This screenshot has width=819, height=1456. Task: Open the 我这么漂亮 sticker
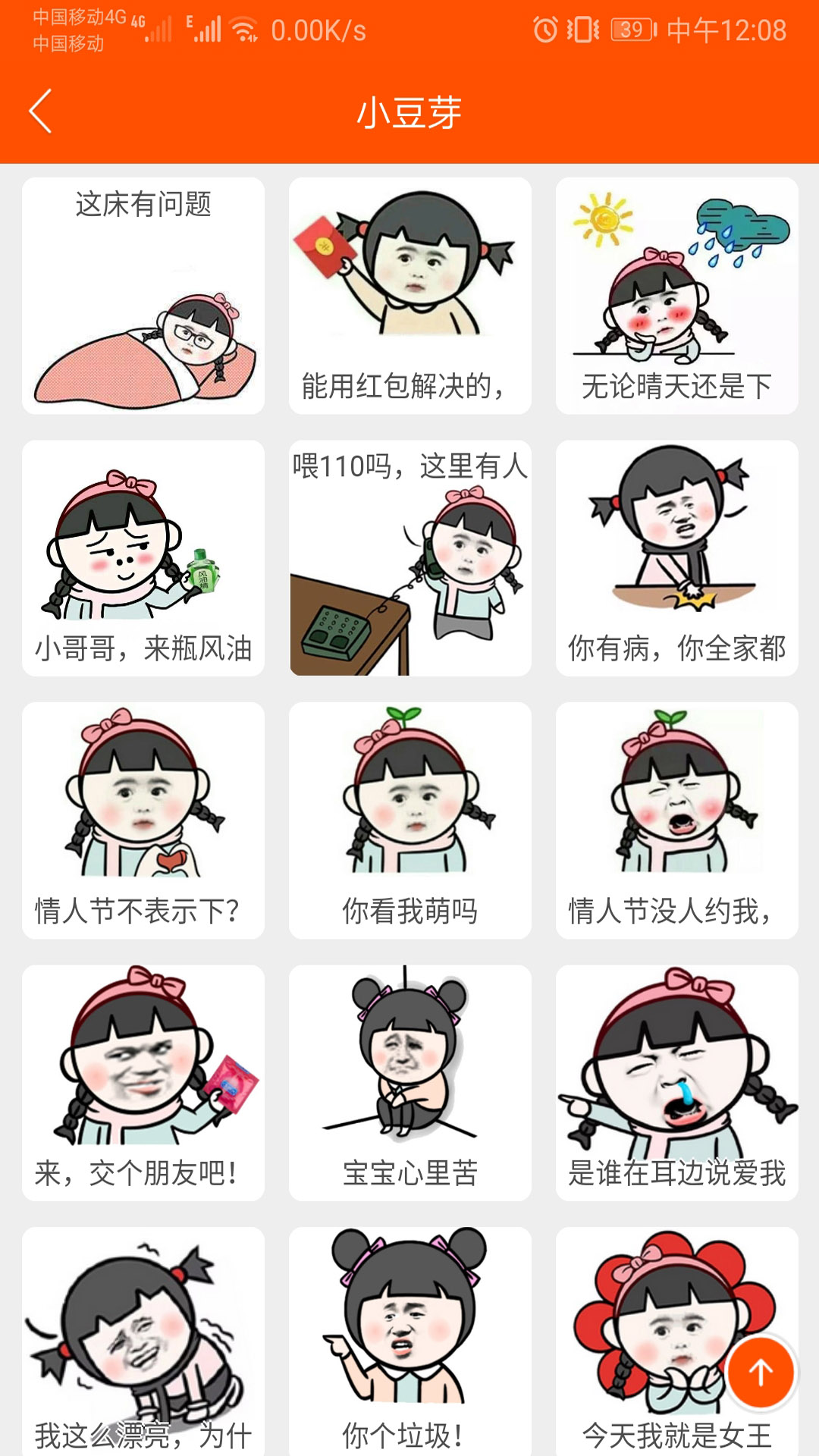pos(143,1341)
